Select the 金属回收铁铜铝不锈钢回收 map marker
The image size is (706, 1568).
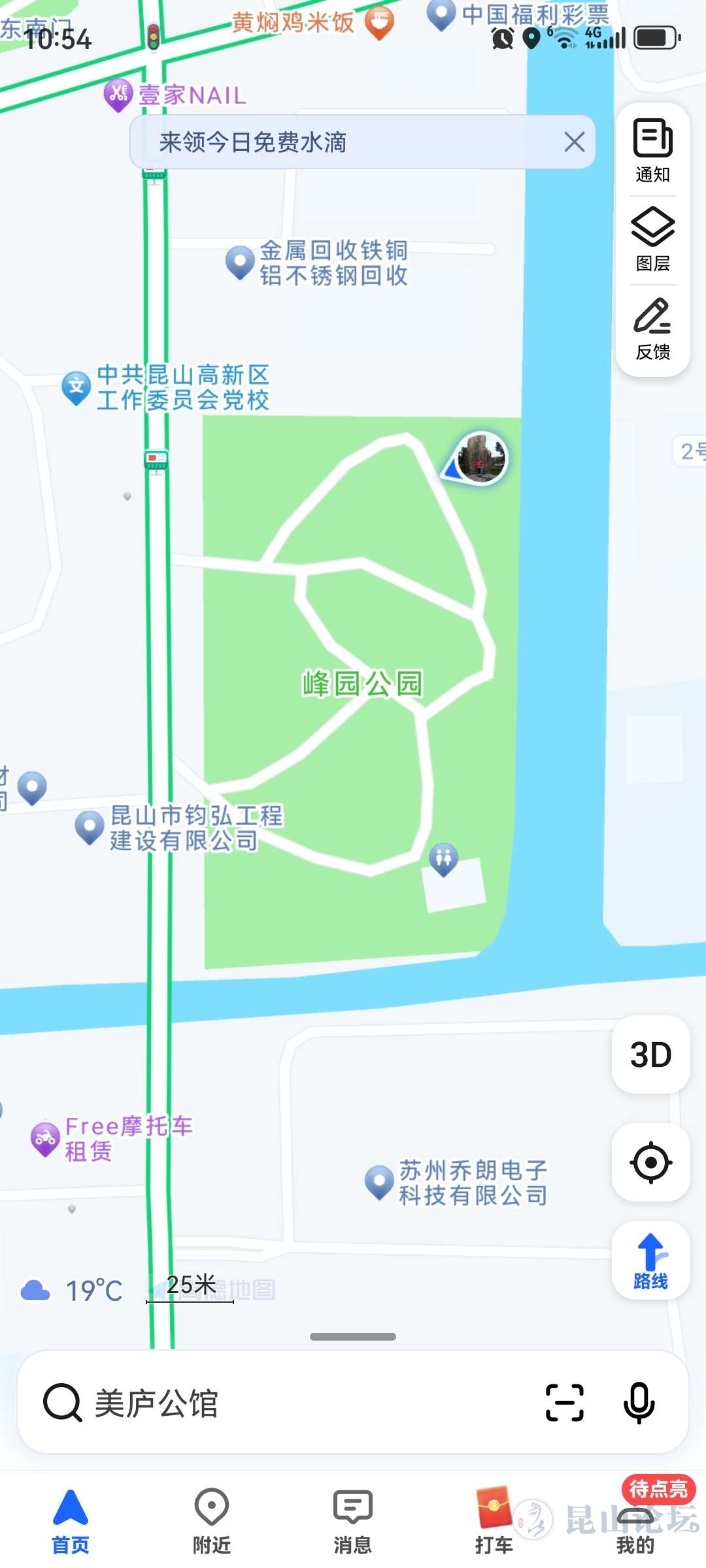coord(241,262)
